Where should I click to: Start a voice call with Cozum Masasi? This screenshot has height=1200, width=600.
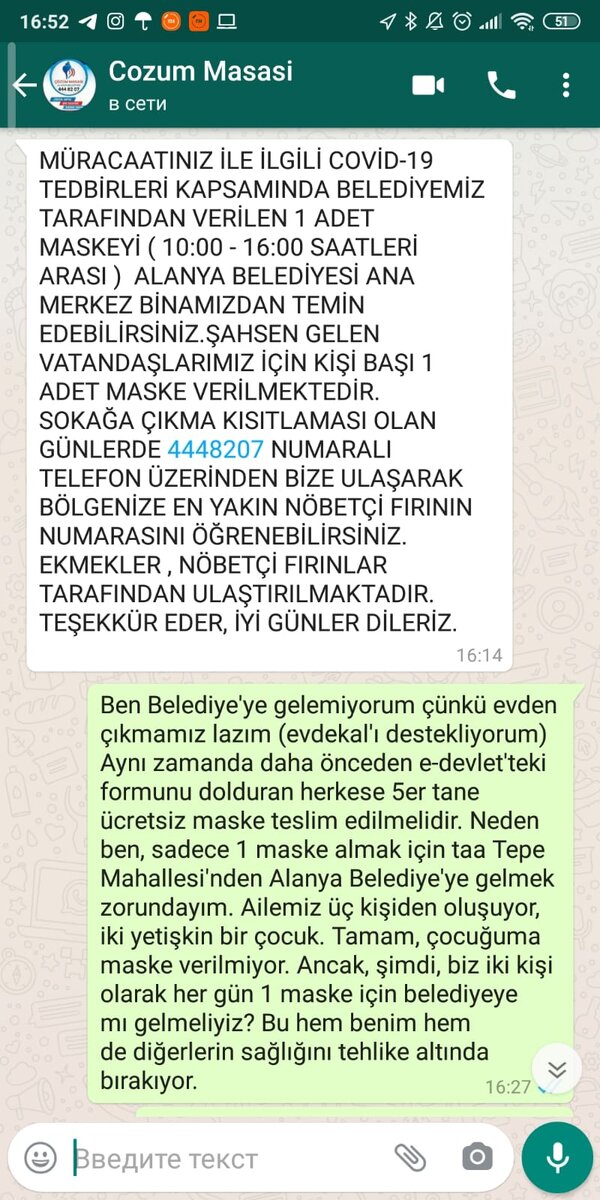[501, 86]
